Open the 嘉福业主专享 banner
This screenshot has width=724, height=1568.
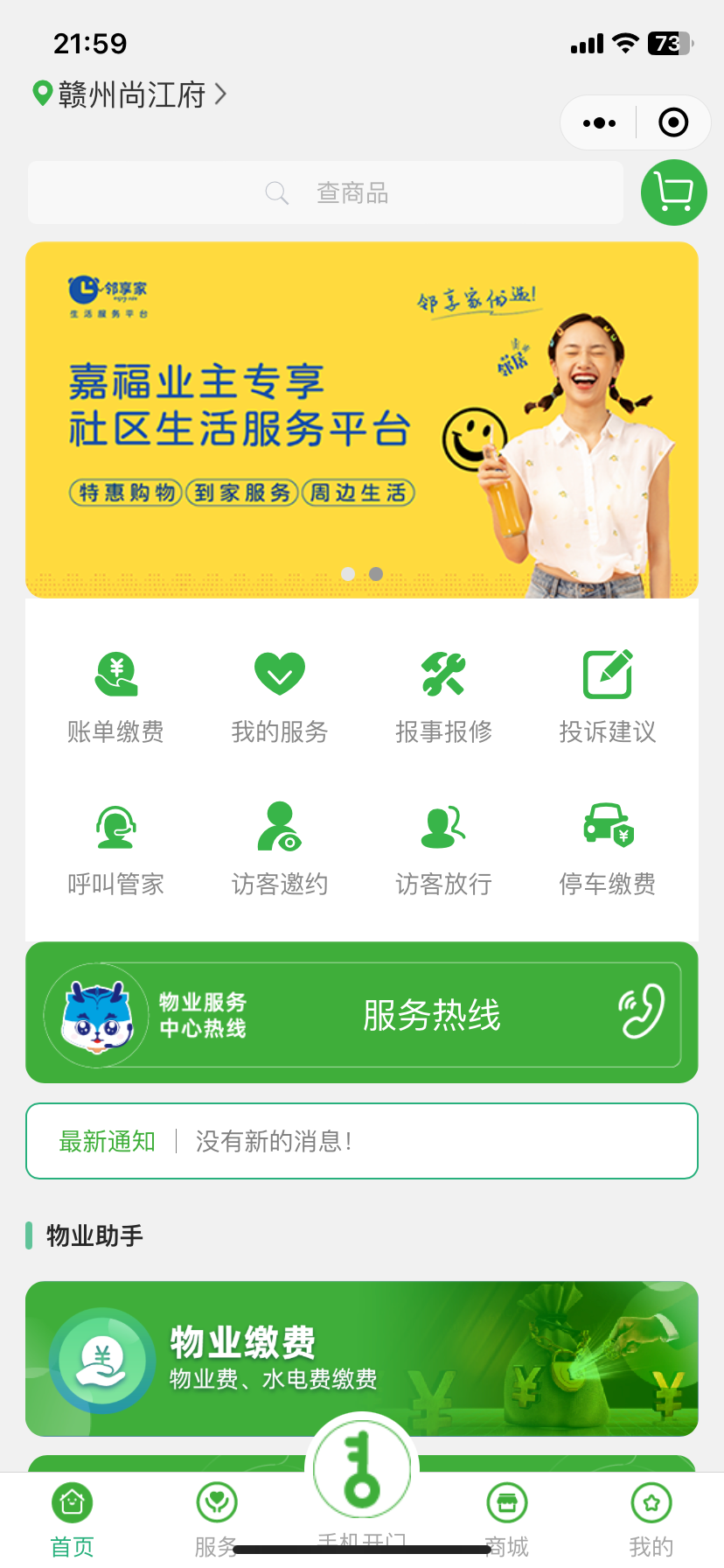coord(362,420)
